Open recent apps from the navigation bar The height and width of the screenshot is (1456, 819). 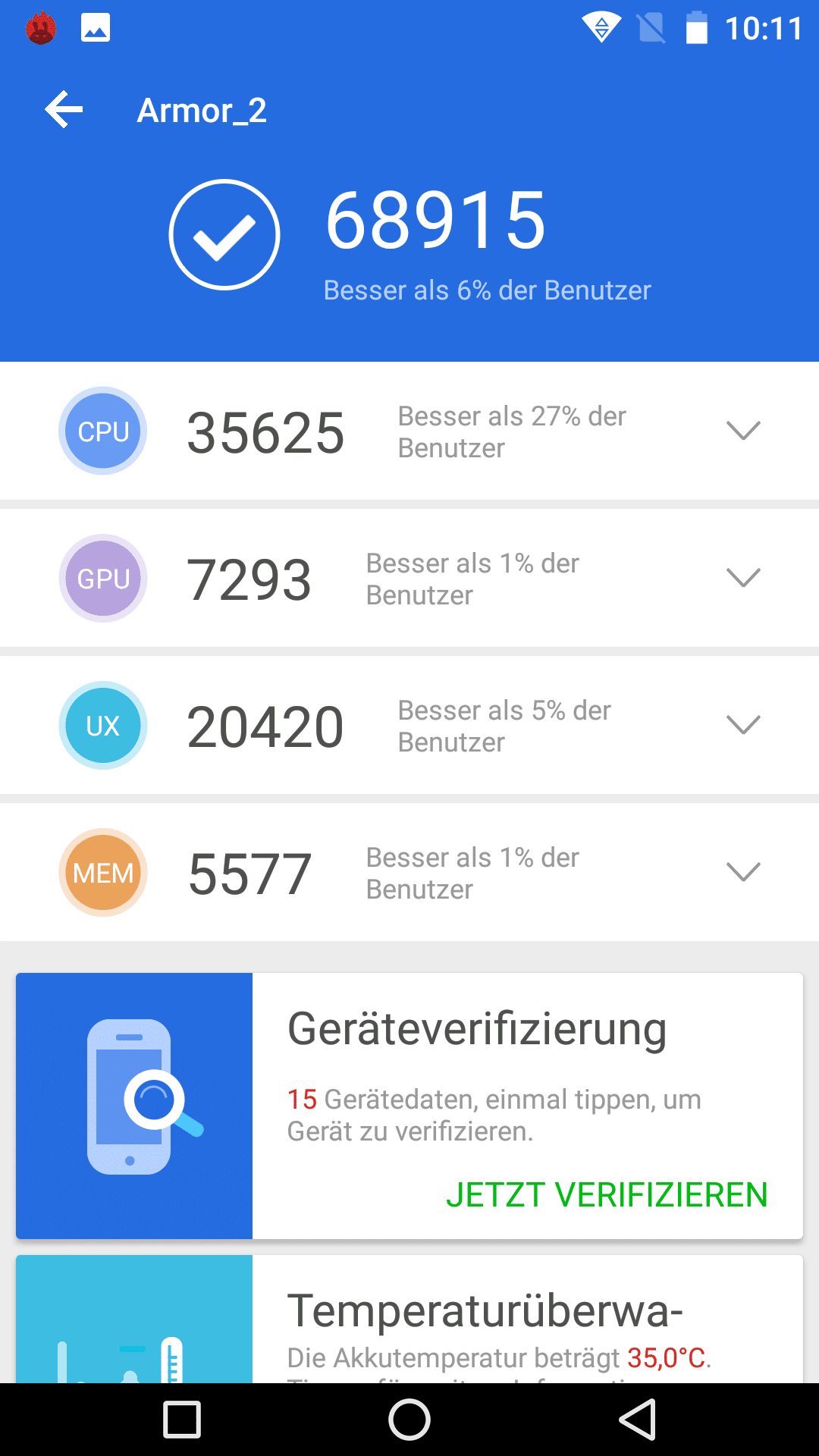(x=182, y=1420)
